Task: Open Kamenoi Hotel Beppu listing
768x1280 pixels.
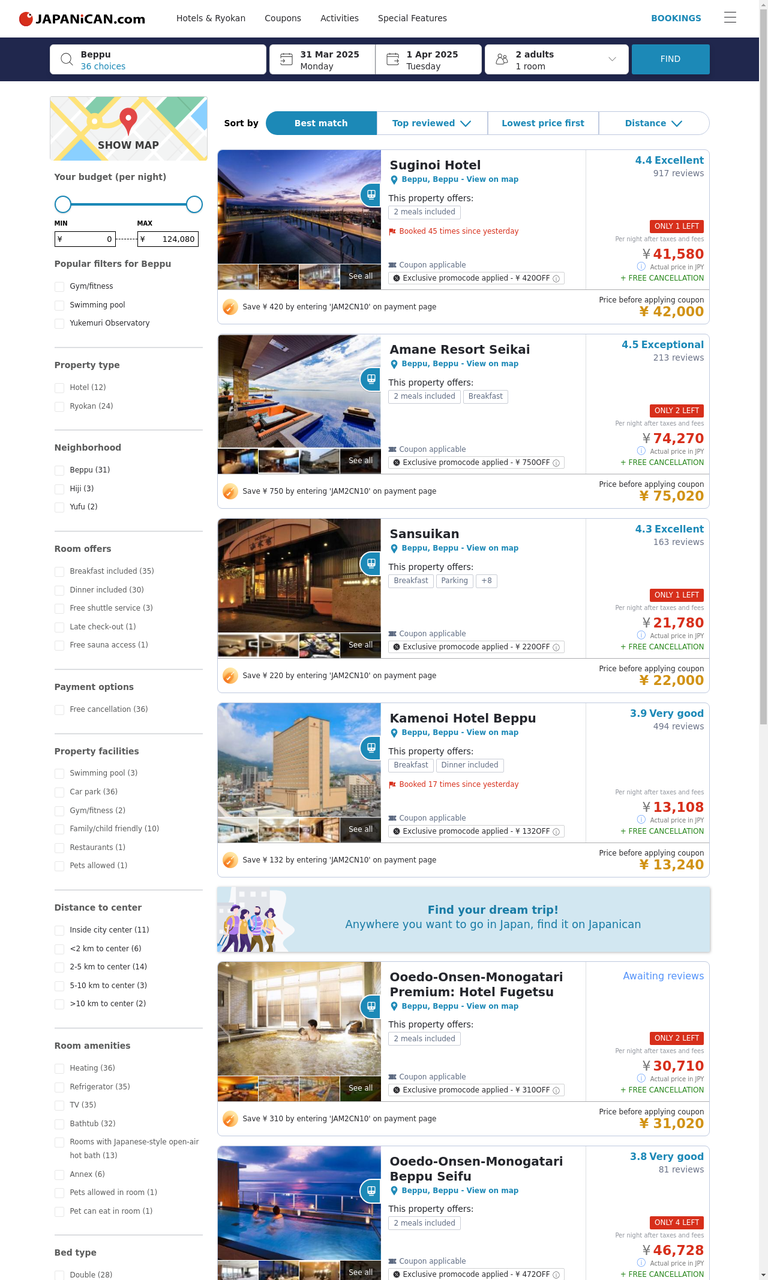Action: coord(462,718)
